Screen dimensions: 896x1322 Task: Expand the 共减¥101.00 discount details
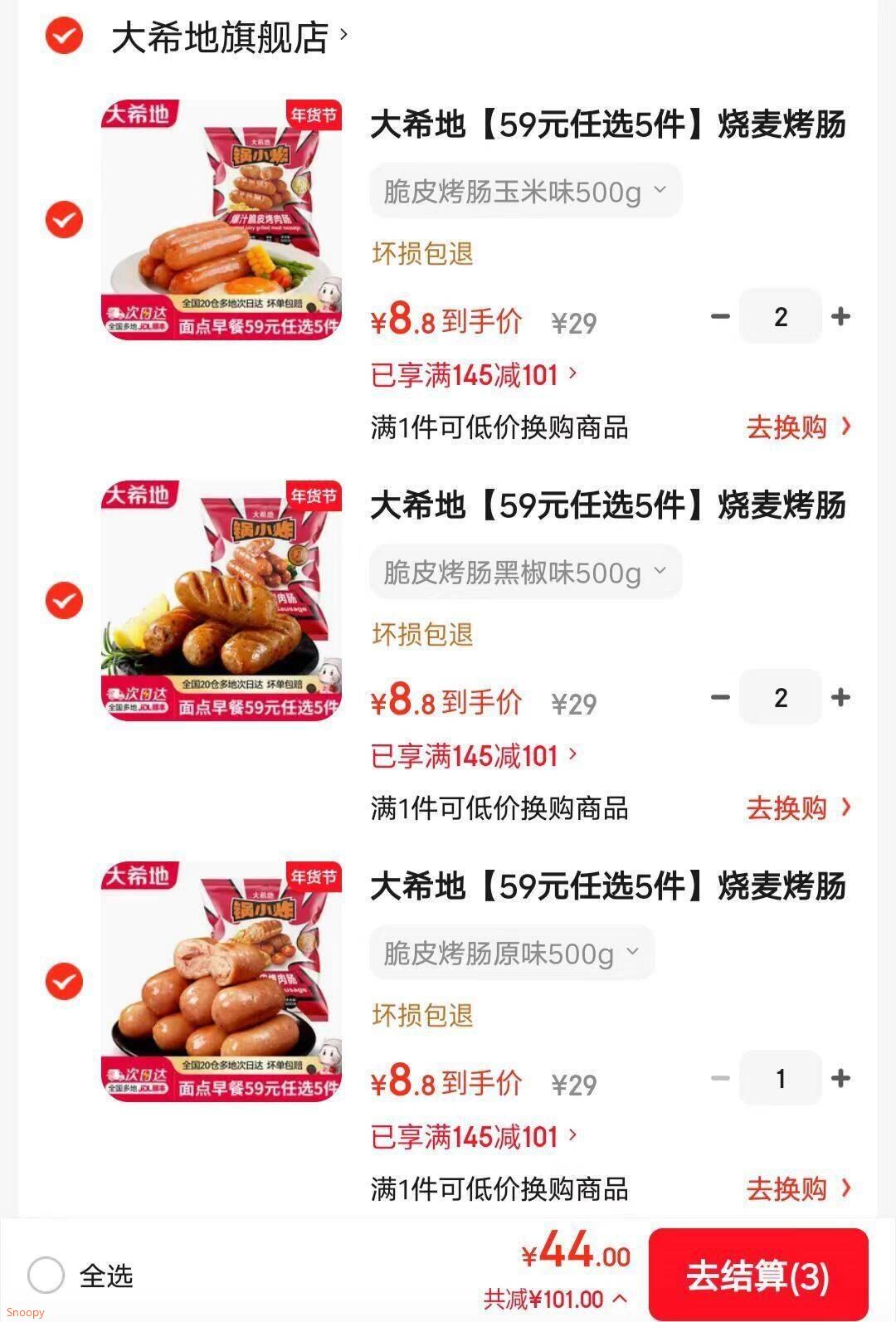tap(555, 1299)
